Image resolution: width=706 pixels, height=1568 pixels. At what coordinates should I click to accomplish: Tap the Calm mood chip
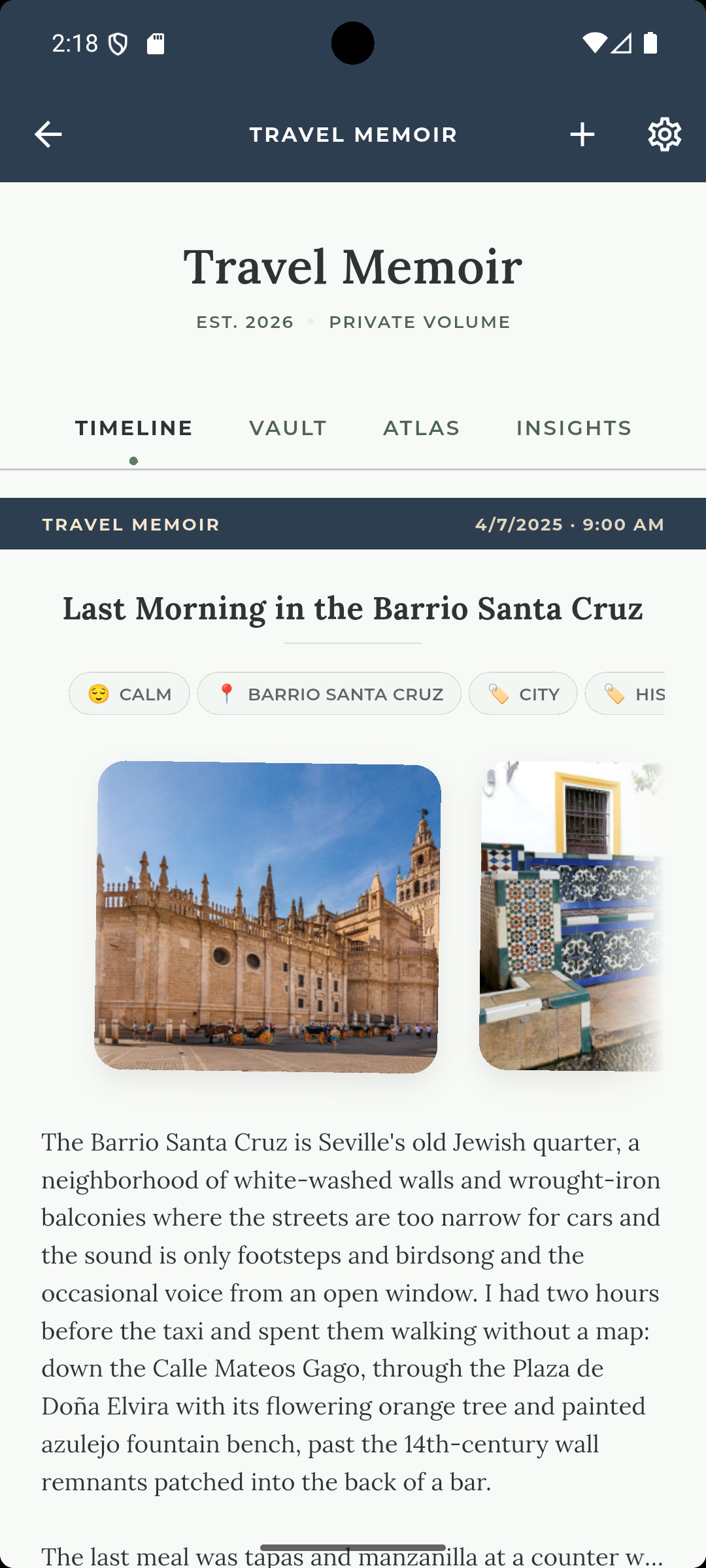click(x=129, y=694)
